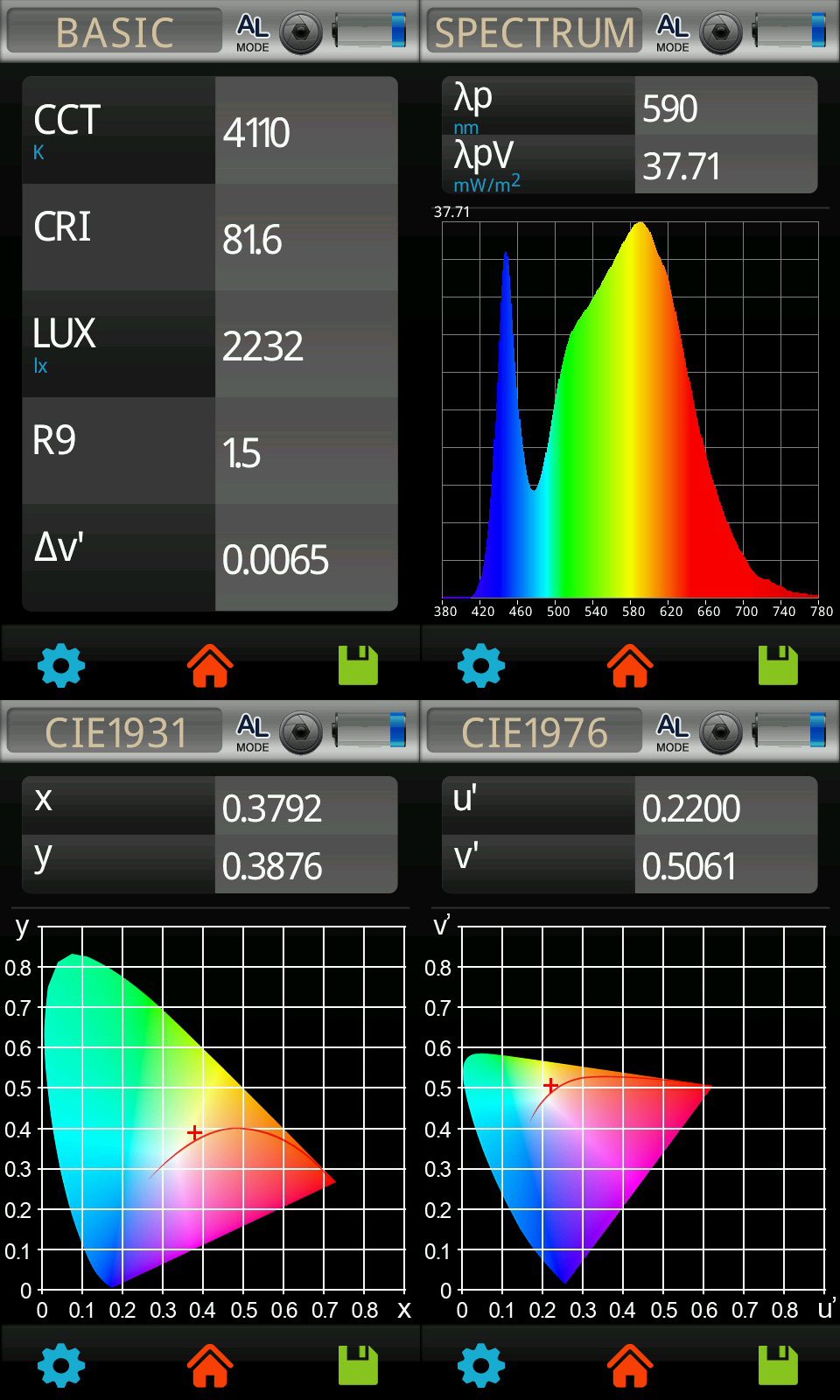Open settings on the BASIC panel
840x1400 pixels.
click(59, 664)
